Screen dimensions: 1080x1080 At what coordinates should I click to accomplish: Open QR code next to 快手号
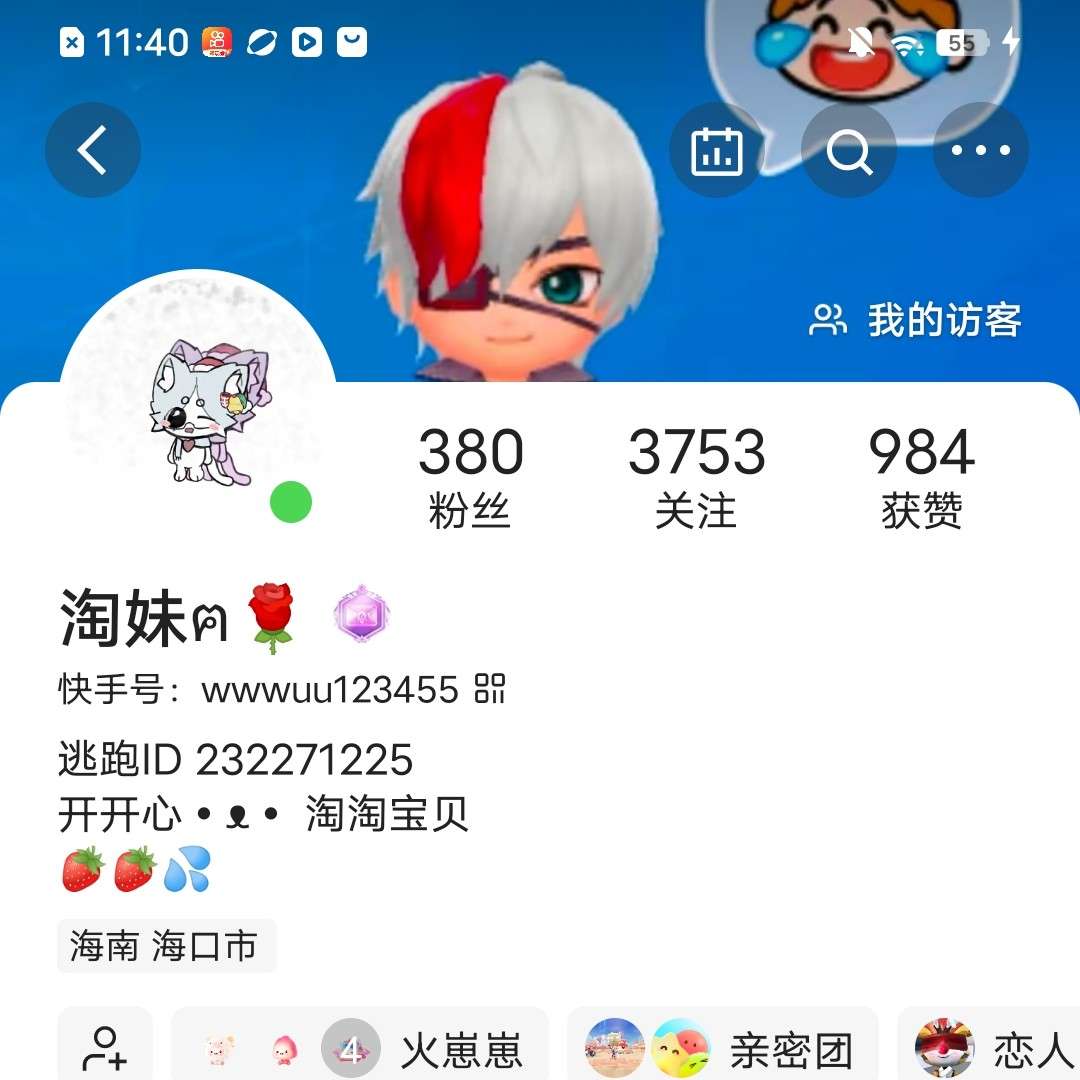pyautogui.click(x=490, y=689)
